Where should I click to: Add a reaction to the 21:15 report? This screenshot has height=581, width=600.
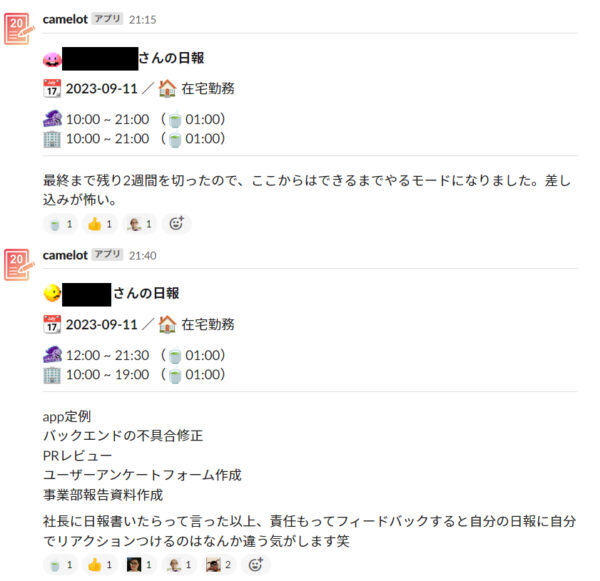[x=176, y=225]
